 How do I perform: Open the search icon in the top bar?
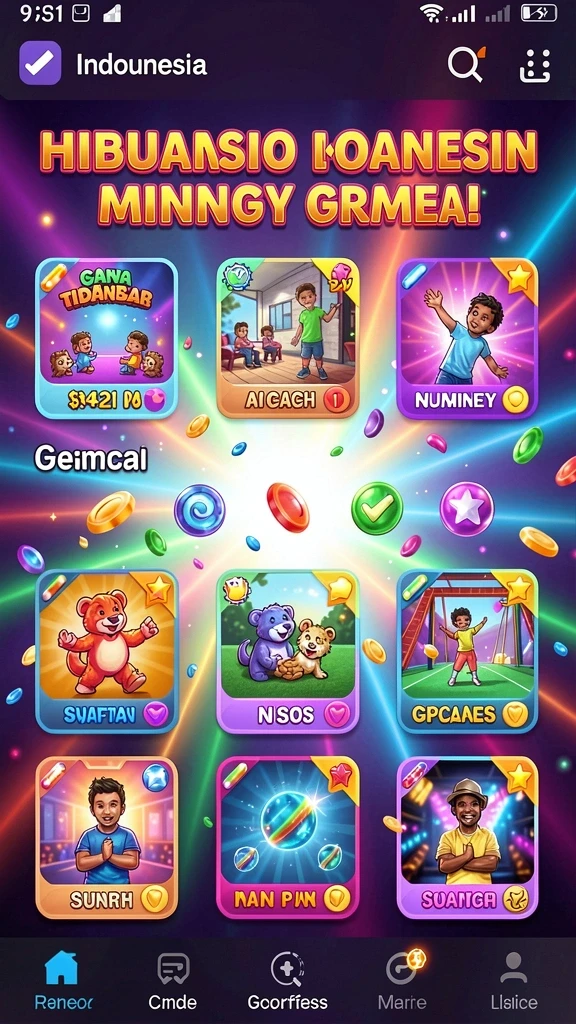pos(466,63)
